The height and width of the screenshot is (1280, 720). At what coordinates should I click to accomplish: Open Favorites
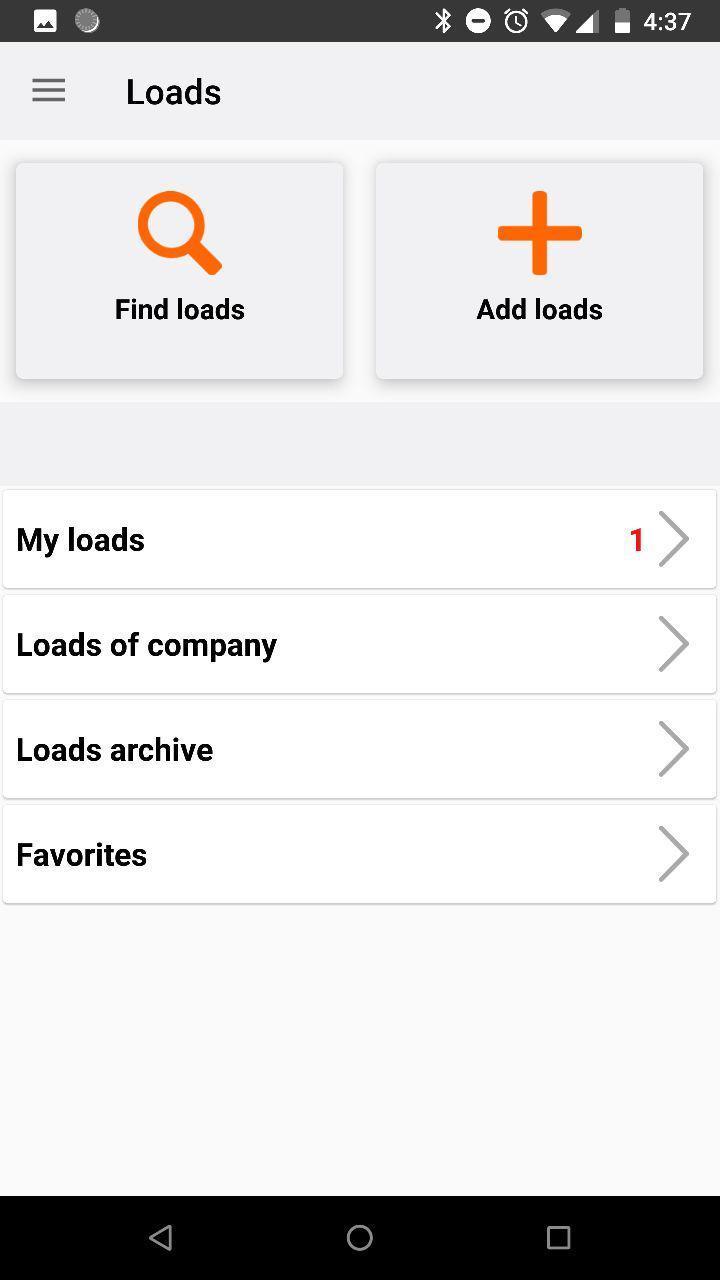click(x=360, y=854)
